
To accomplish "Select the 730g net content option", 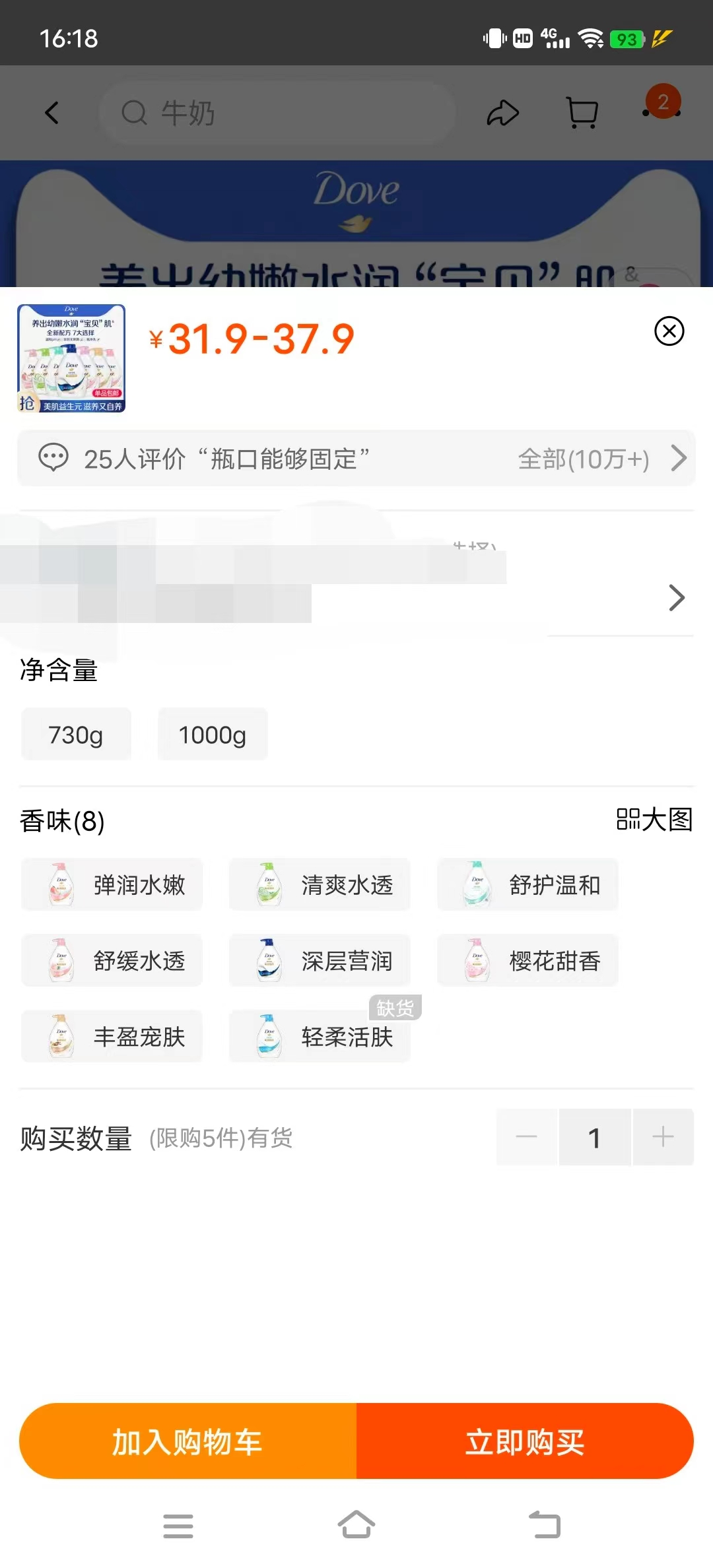I will coord(76,735).
